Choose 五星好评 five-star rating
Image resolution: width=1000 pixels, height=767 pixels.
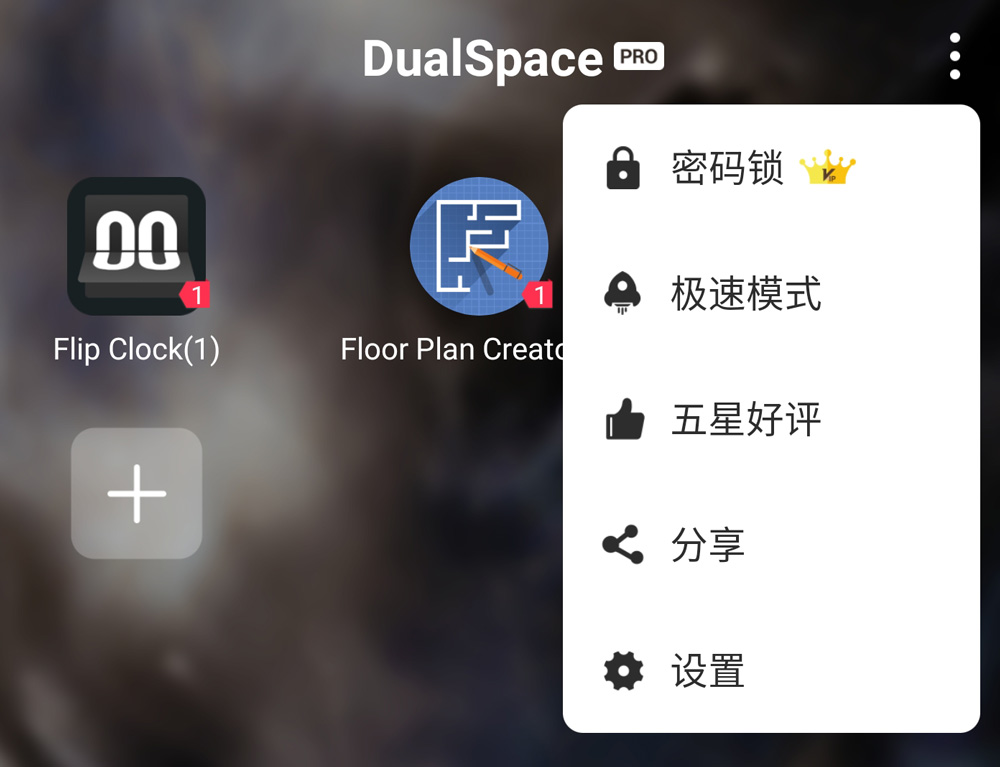pos(745,420)
